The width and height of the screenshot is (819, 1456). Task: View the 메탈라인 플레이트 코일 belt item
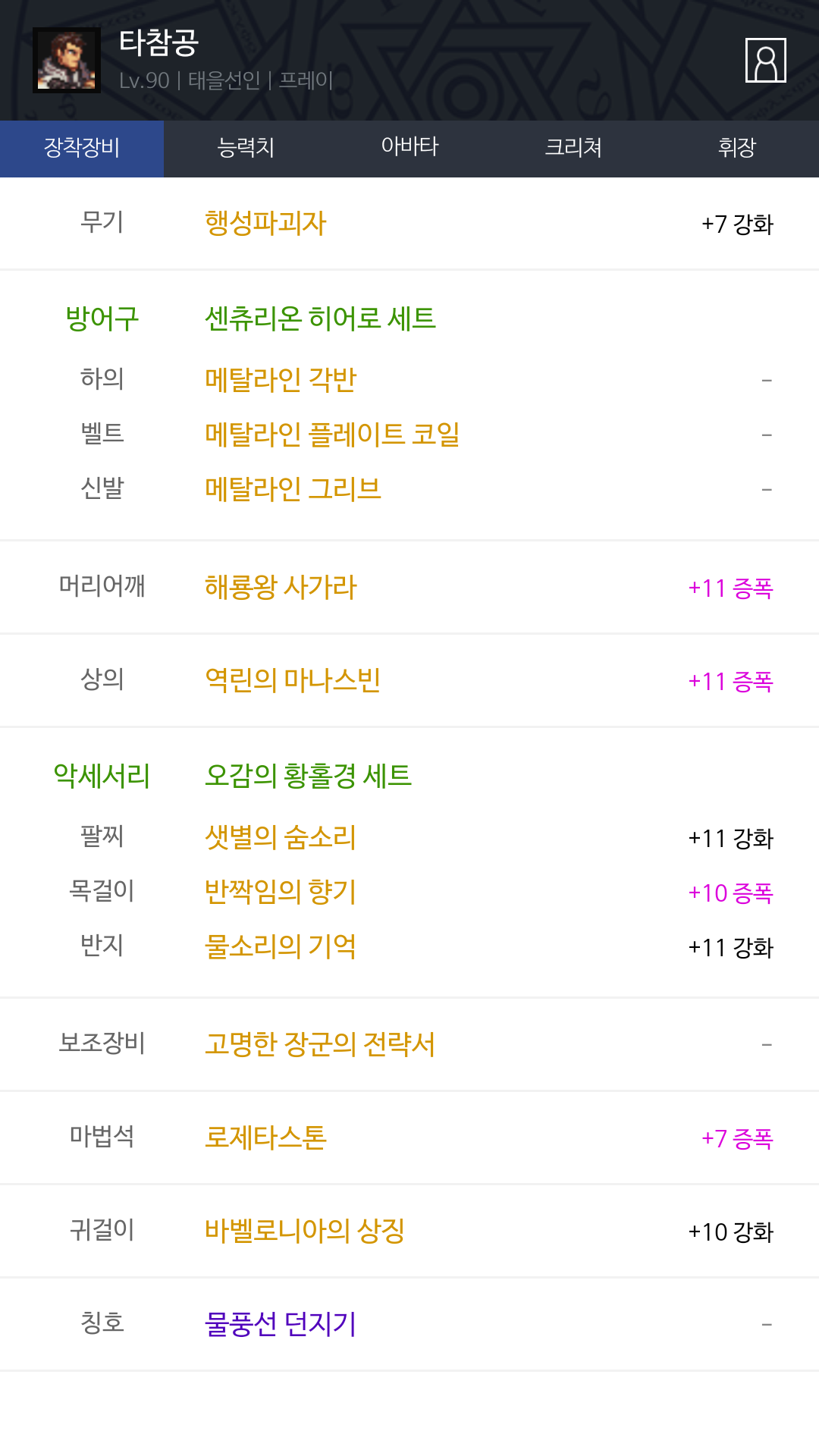pyautogui.click(x=332, y=434)
